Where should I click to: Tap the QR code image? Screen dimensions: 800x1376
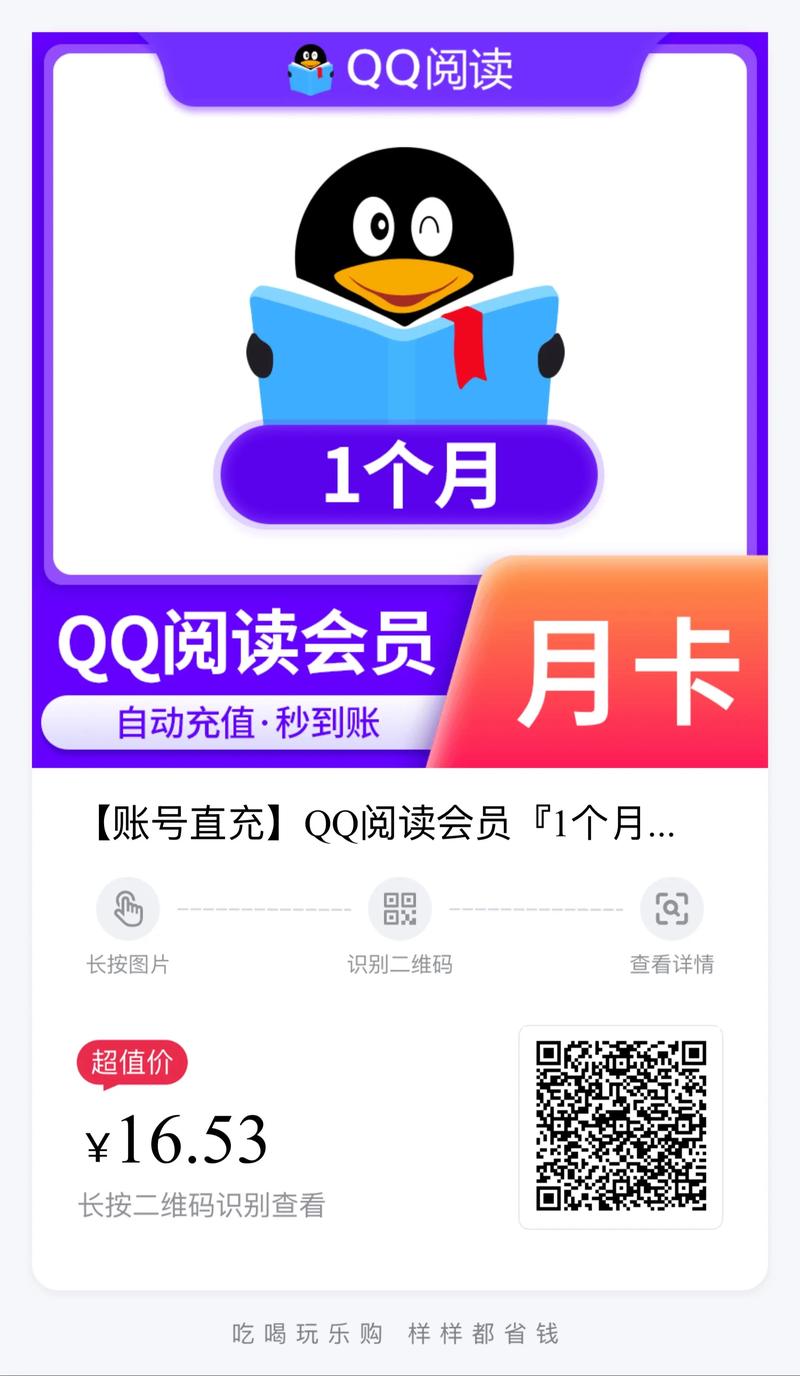click(x=619, y=1127)
